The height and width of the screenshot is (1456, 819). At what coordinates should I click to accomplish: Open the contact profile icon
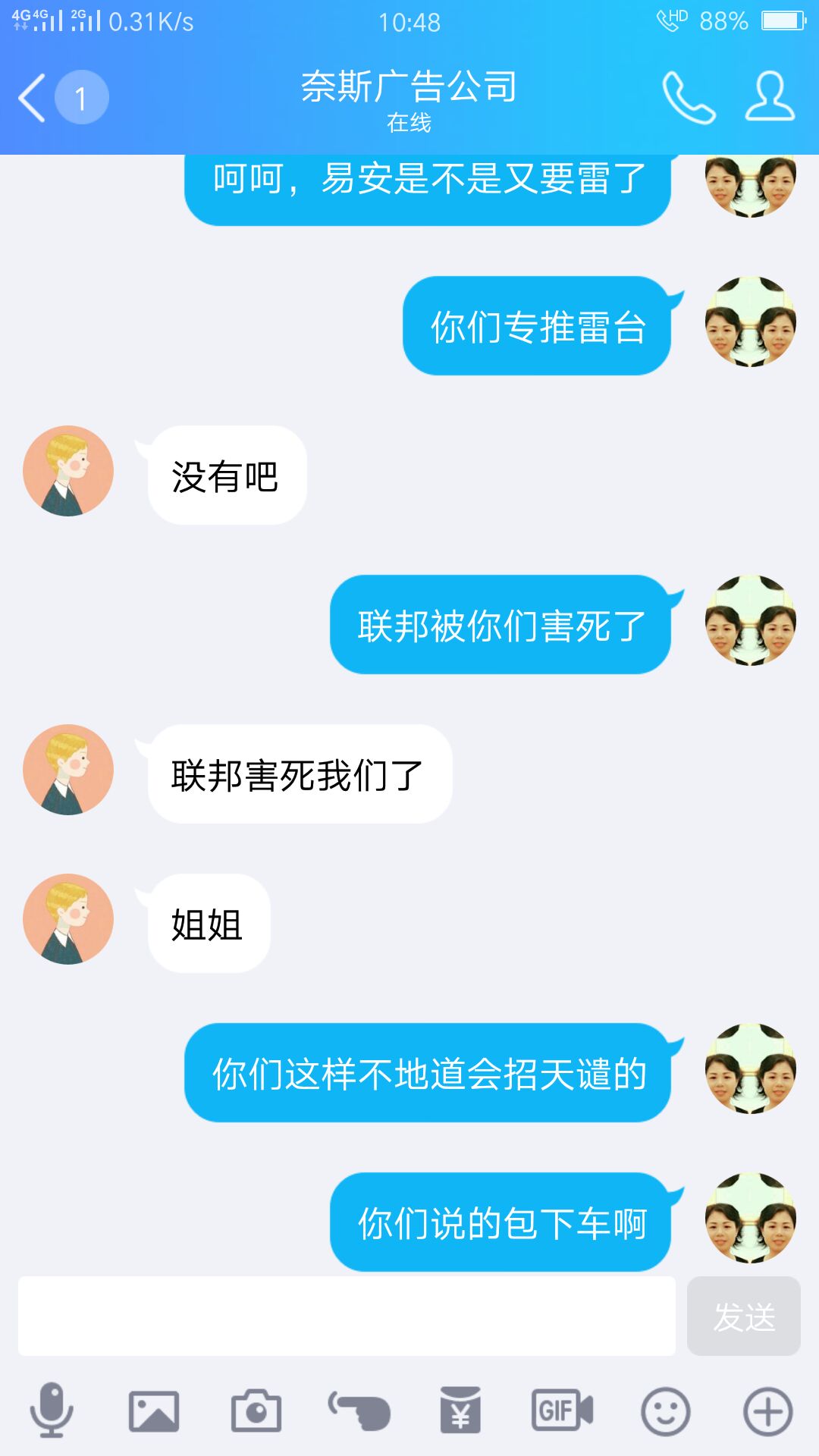click(770, 98)
